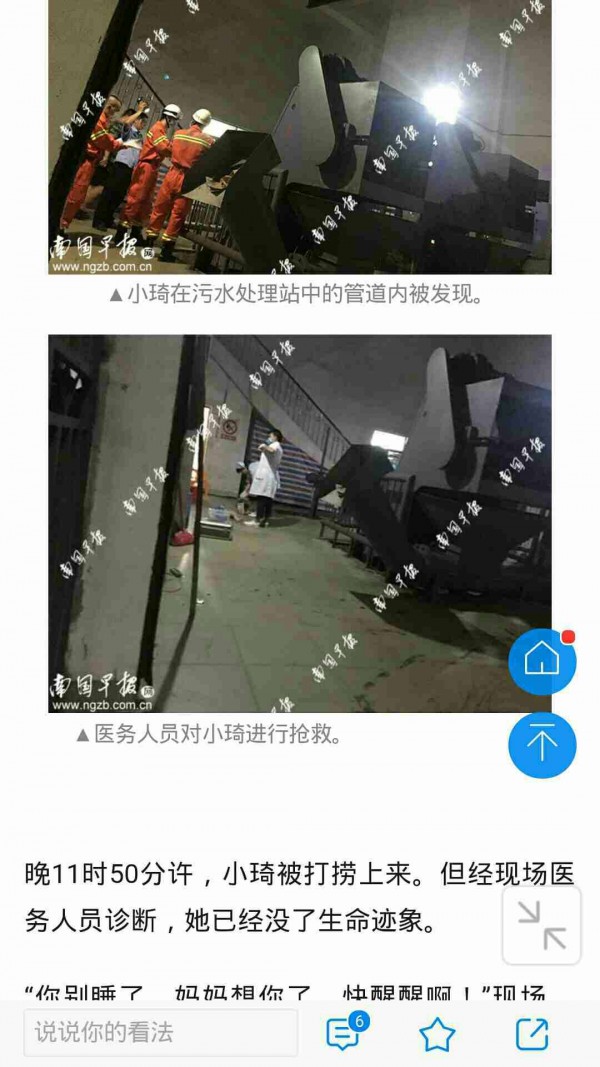Tap the shrink arrows floating button
The image size is (600, 1067).
541,925
